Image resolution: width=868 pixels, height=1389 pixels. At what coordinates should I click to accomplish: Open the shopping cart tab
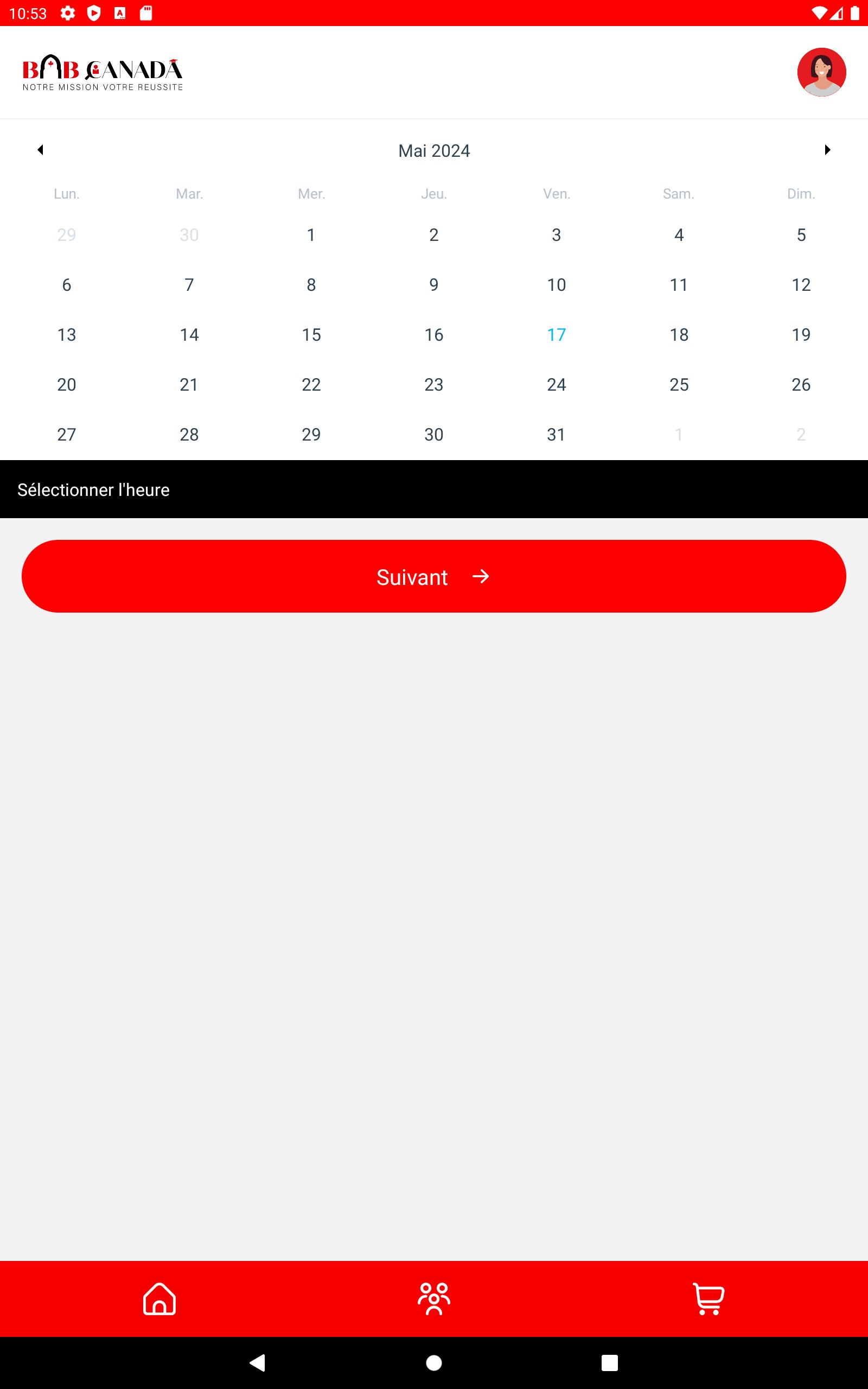[709, 1299]
